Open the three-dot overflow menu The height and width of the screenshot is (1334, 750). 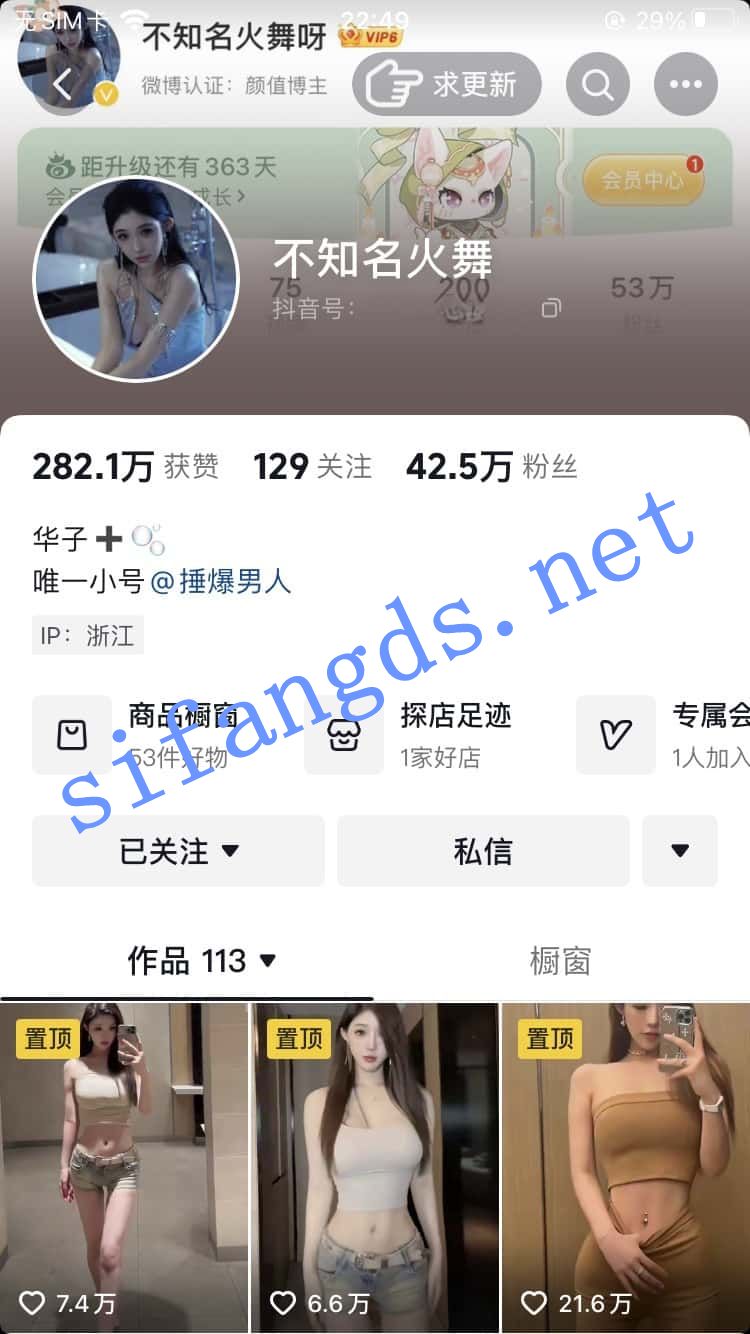click(x=686, y=85)
